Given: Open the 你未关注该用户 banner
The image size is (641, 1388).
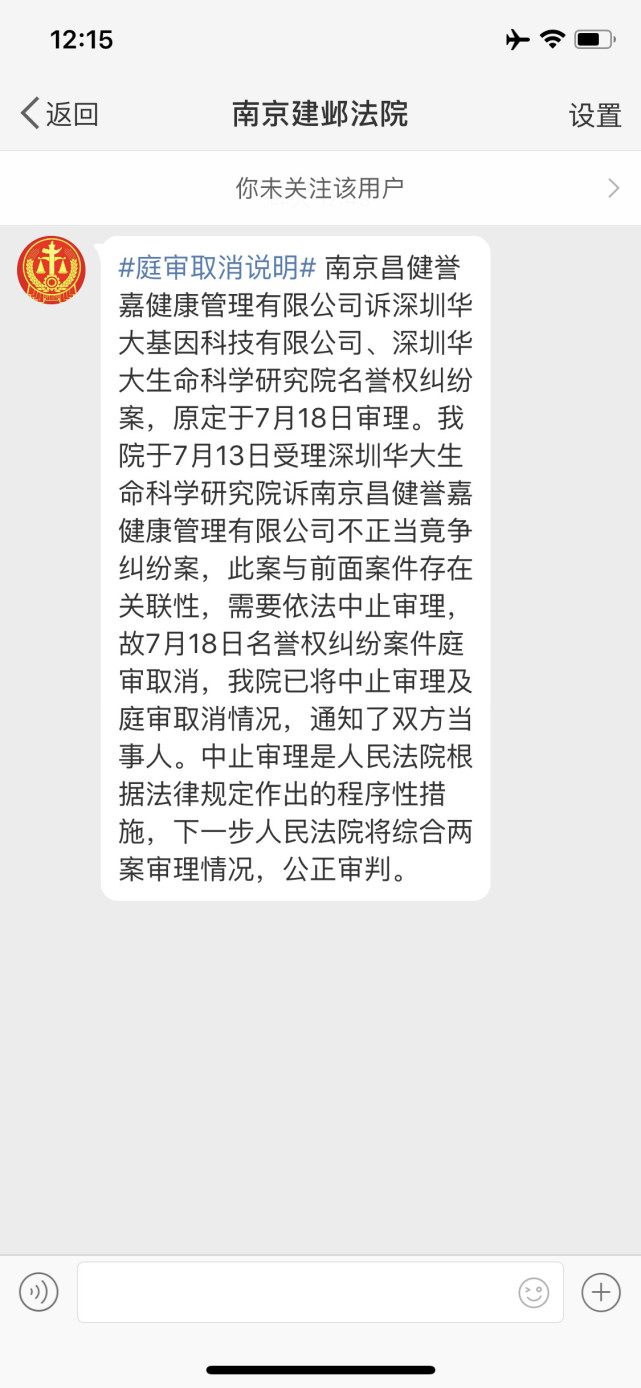Looking at the screenshot, I should 320,188.
